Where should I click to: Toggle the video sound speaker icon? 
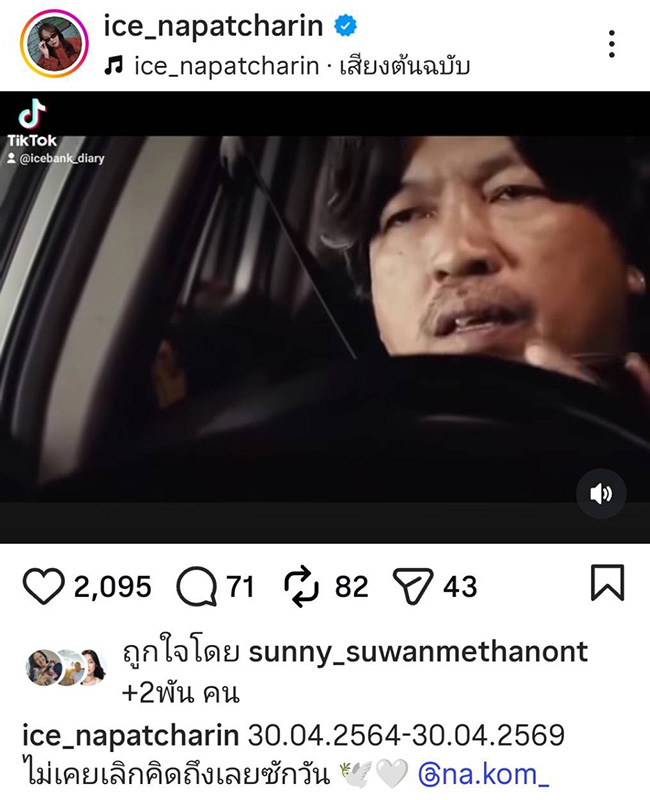601,493
